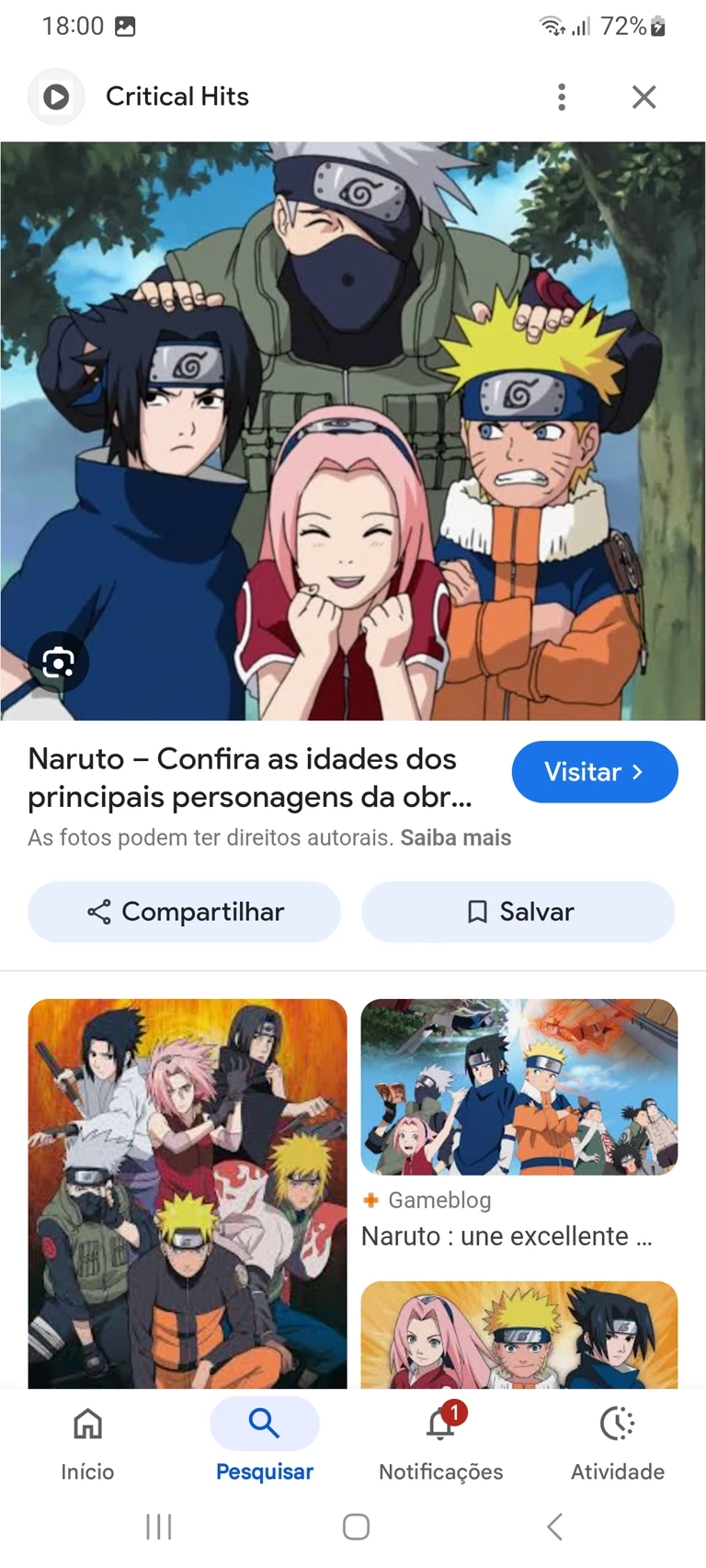Go to the system home screen

pos(356,1527)
